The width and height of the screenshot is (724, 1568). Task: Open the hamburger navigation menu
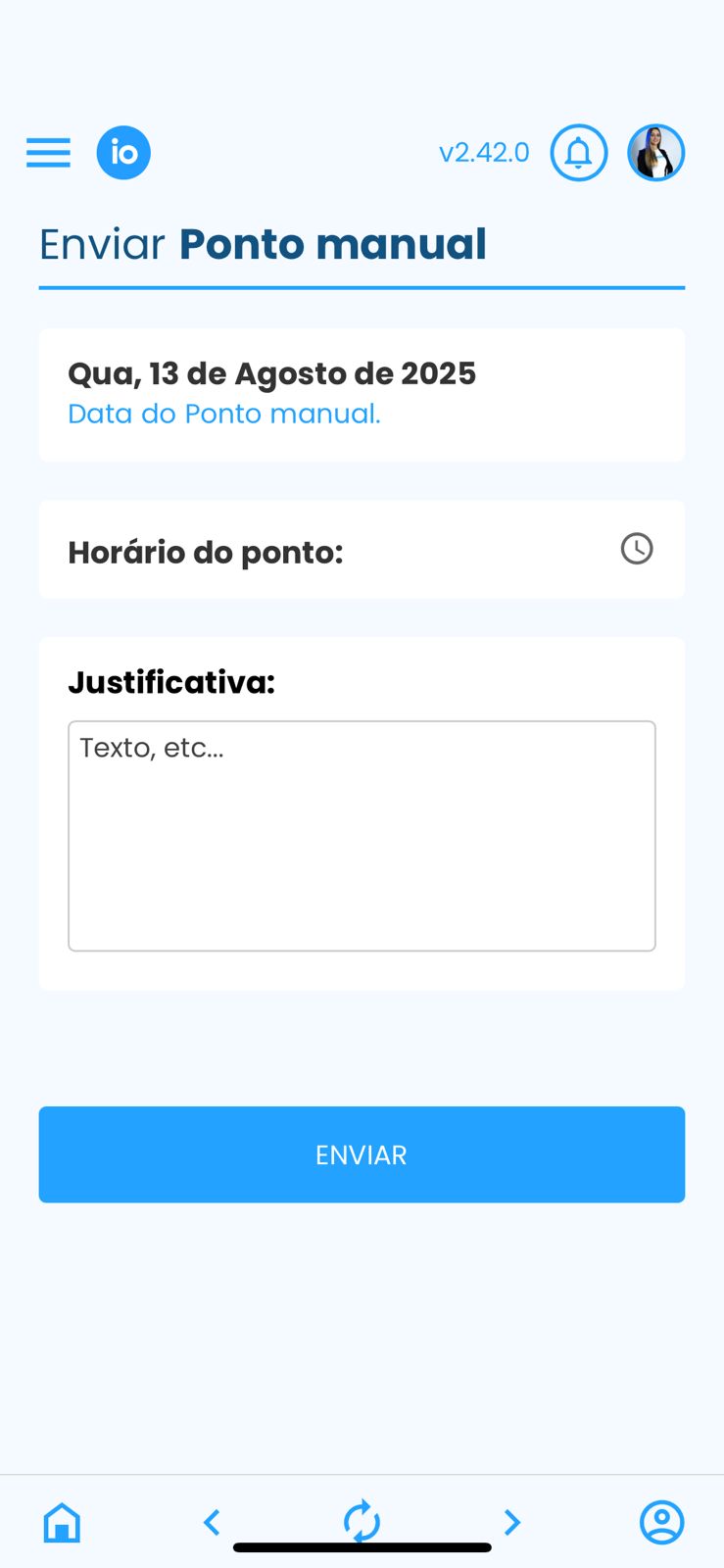47,152
